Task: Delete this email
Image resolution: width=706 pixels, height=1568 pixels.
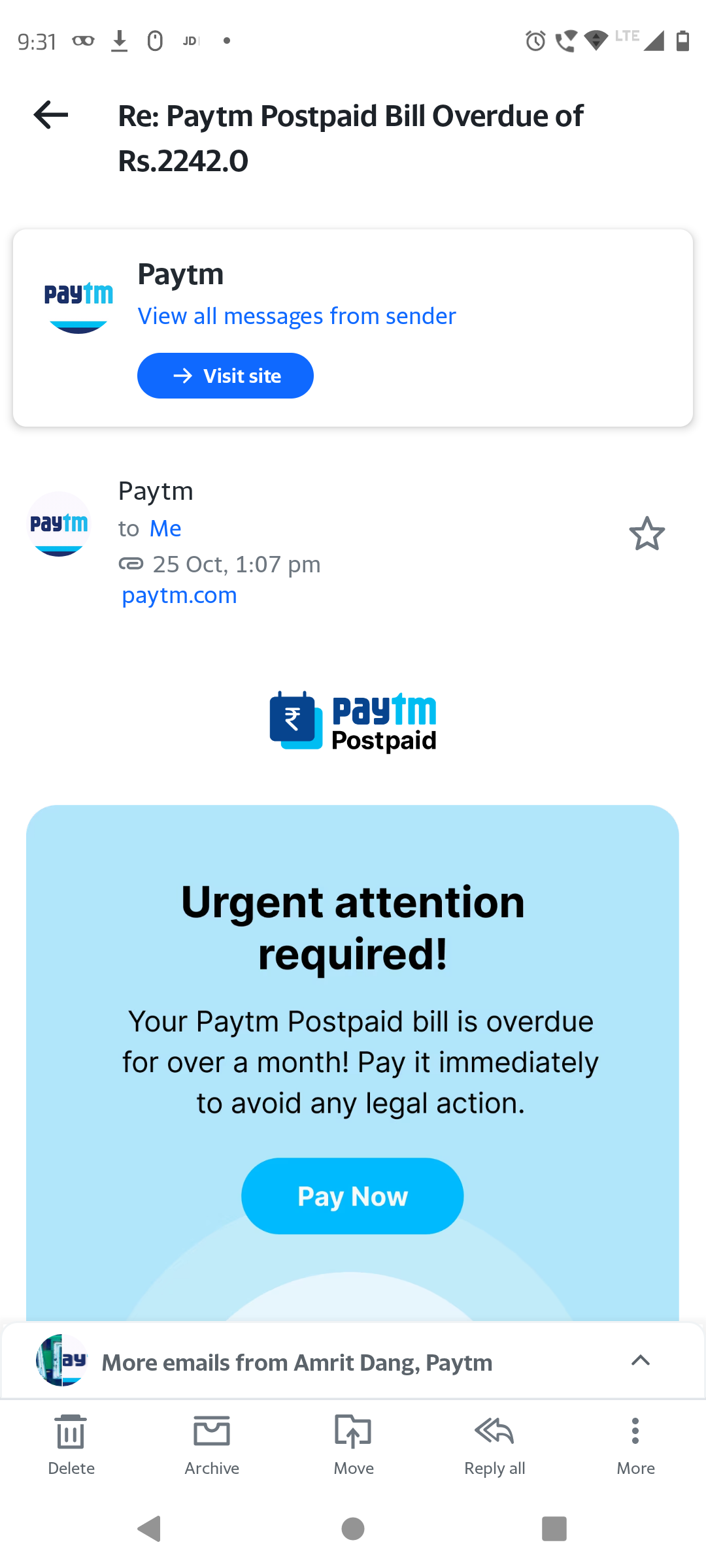Action: [x=71, y=1444]
